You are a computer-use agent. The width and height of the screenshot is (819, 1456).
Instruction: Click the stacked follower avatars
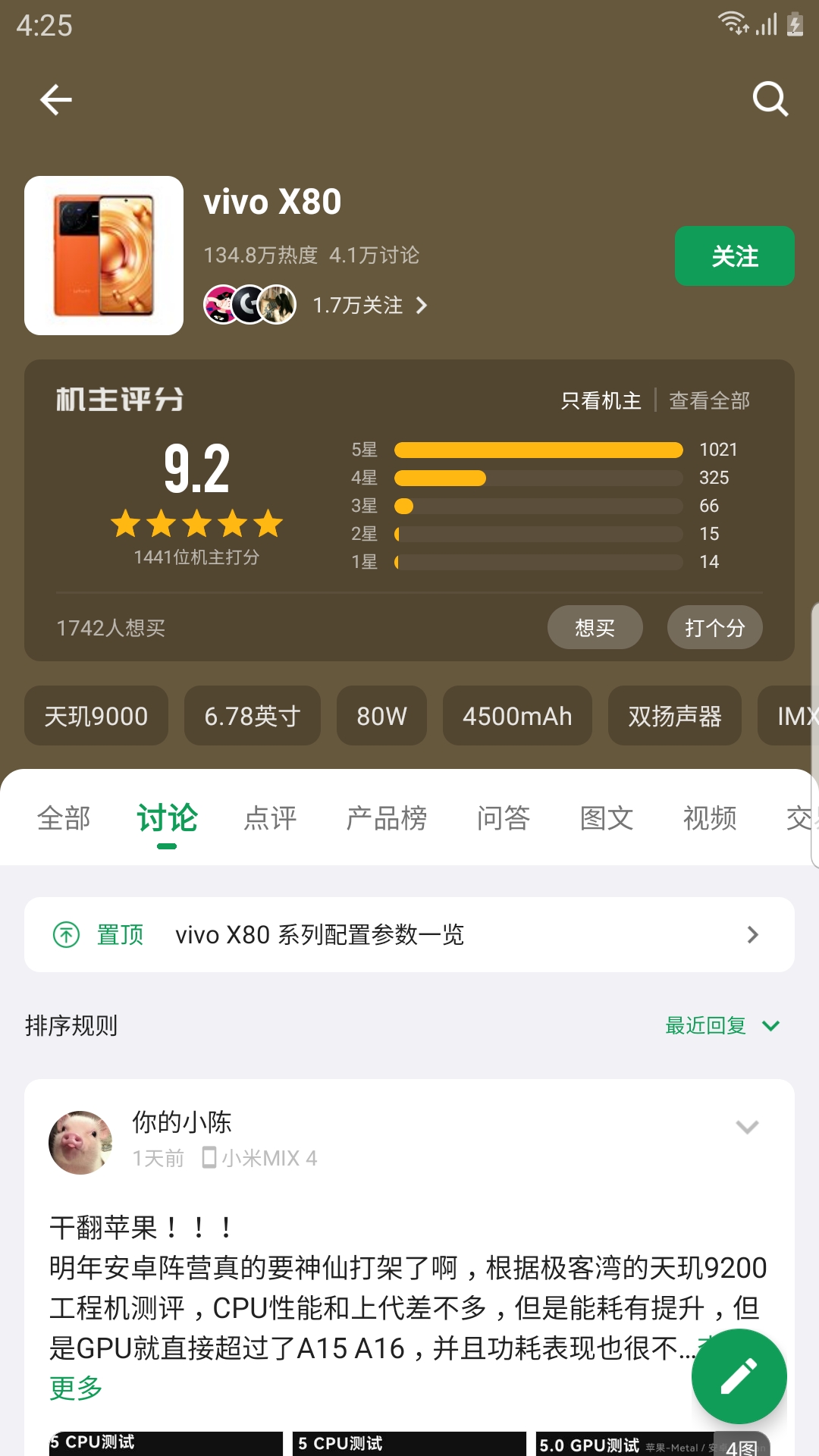pos(250,306)
